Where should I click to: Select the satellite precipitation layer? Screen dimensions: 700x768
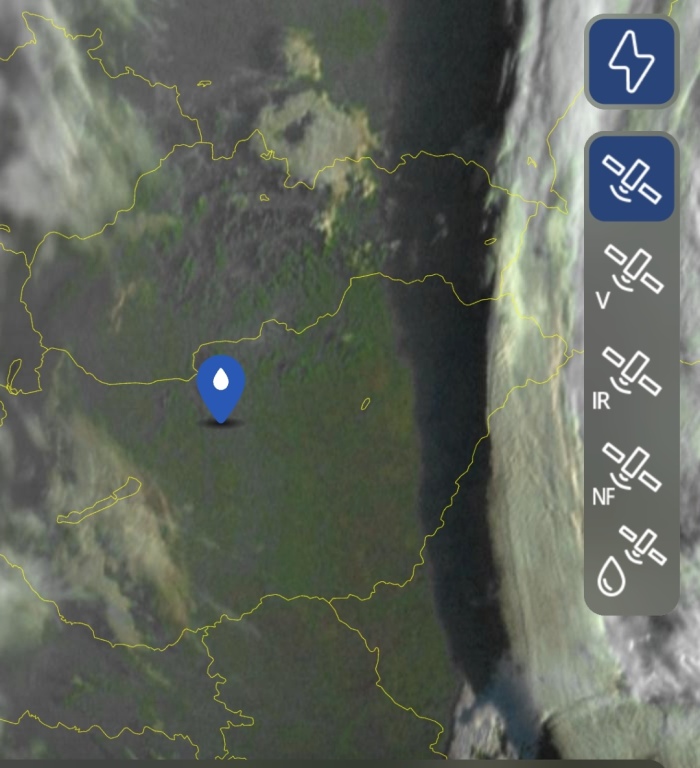pos(632,562)
